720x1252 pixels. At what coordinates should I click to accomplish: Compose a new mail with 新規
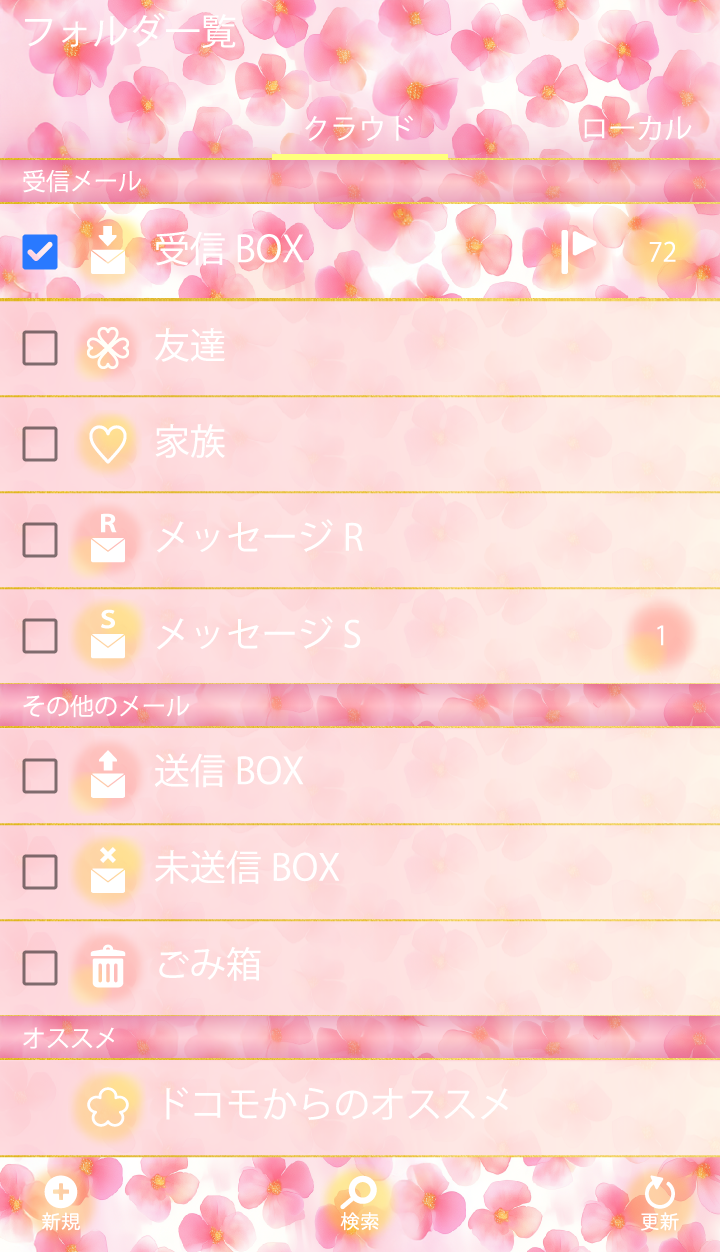(x=61, y=1203)
